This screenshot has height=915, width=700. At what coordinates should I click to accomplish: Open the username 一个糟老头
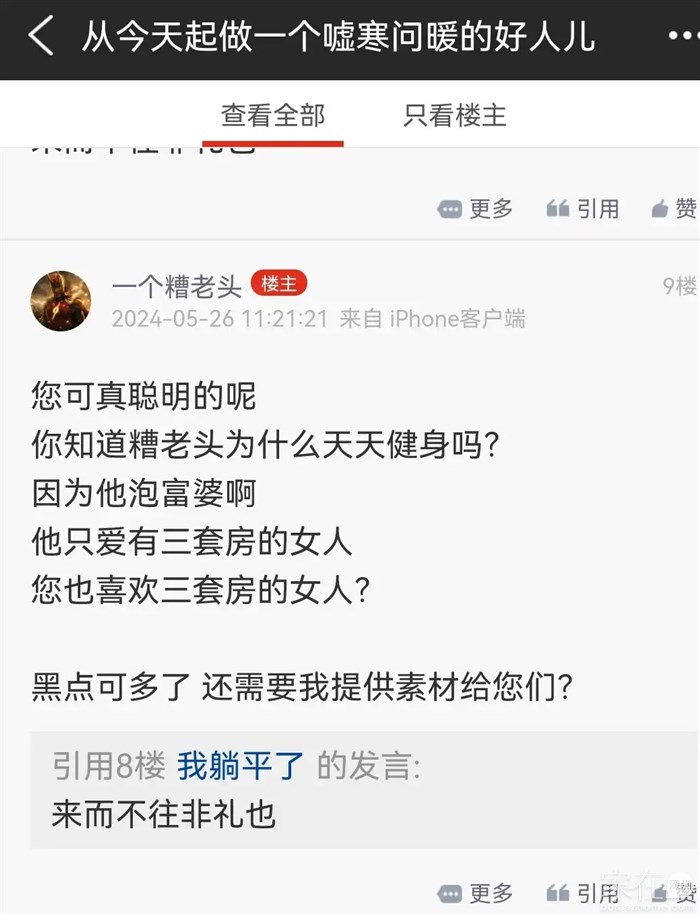tap(176, 285)
